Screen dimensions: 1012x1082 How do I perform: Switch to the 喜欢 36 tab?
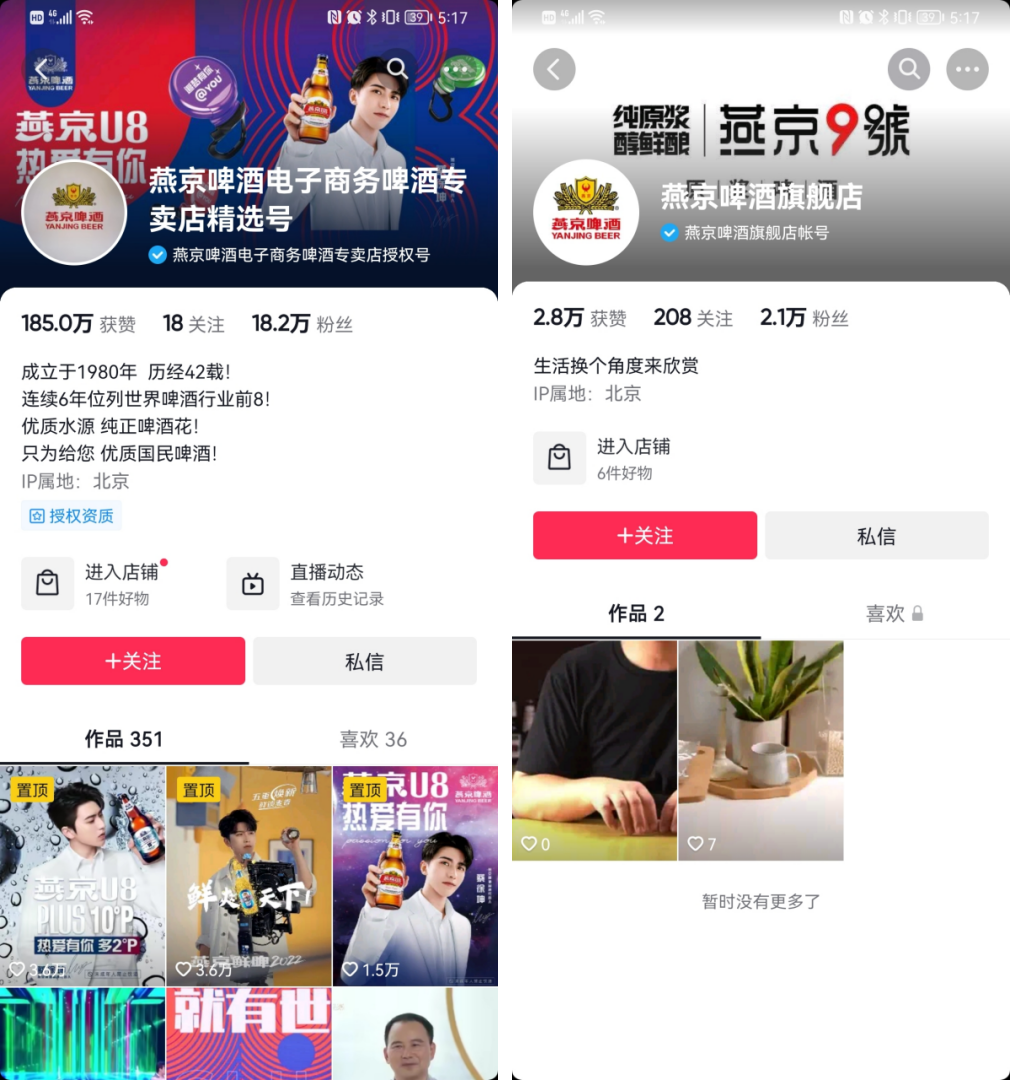tap(373, 739)
